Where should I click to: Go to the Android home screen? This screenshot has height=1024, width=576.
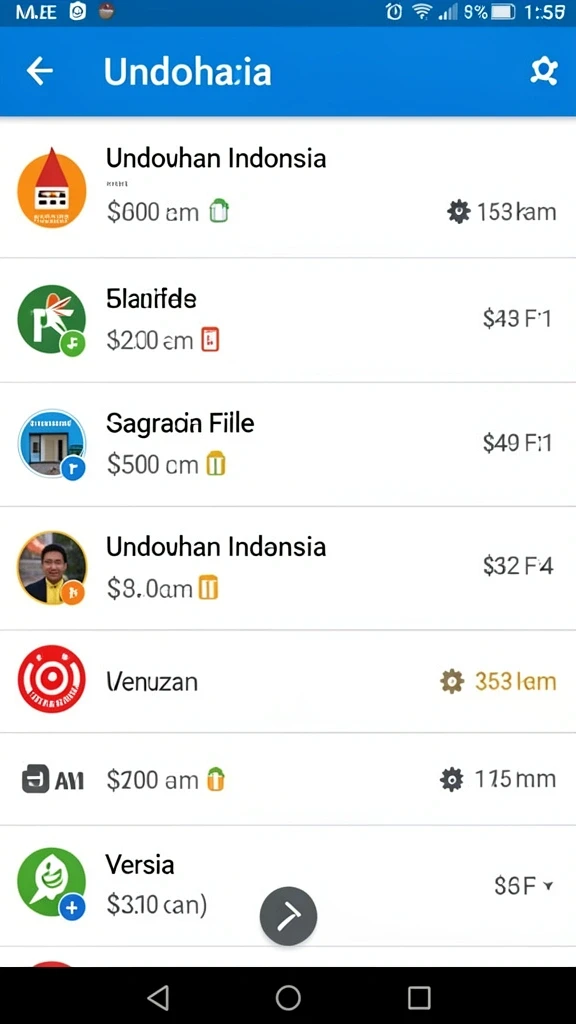tap(288, 998)
